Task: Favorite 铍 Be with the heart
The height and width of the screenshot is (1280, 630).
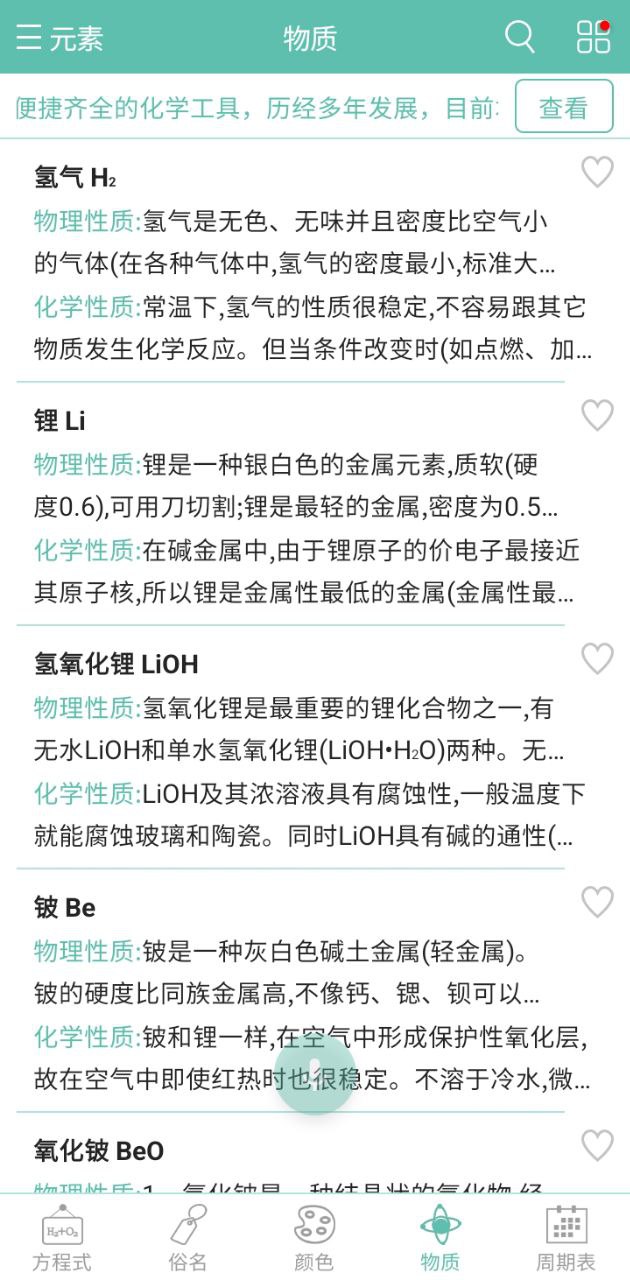Action: (597, 902)
